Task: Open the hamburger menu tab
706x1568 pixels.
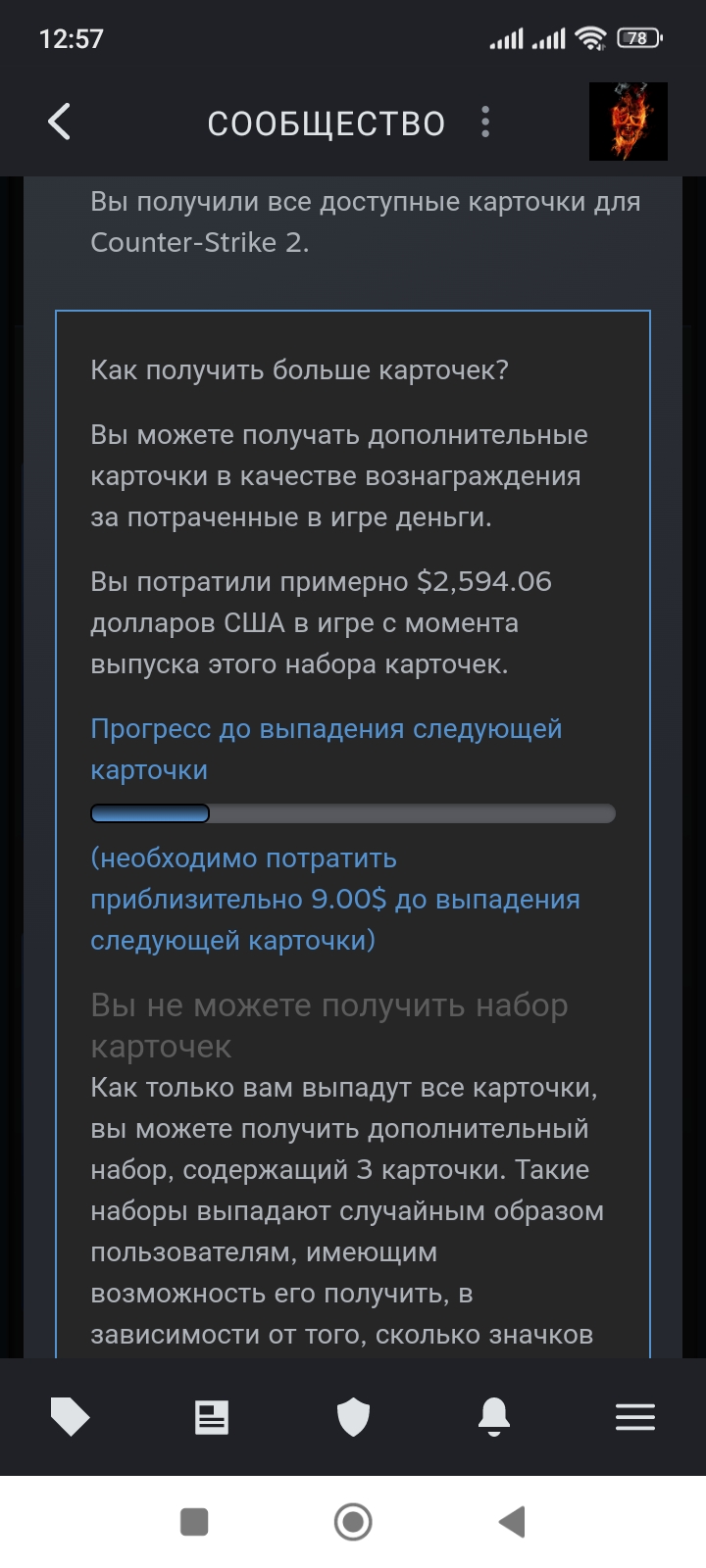Action: [x=635, y=1417]
